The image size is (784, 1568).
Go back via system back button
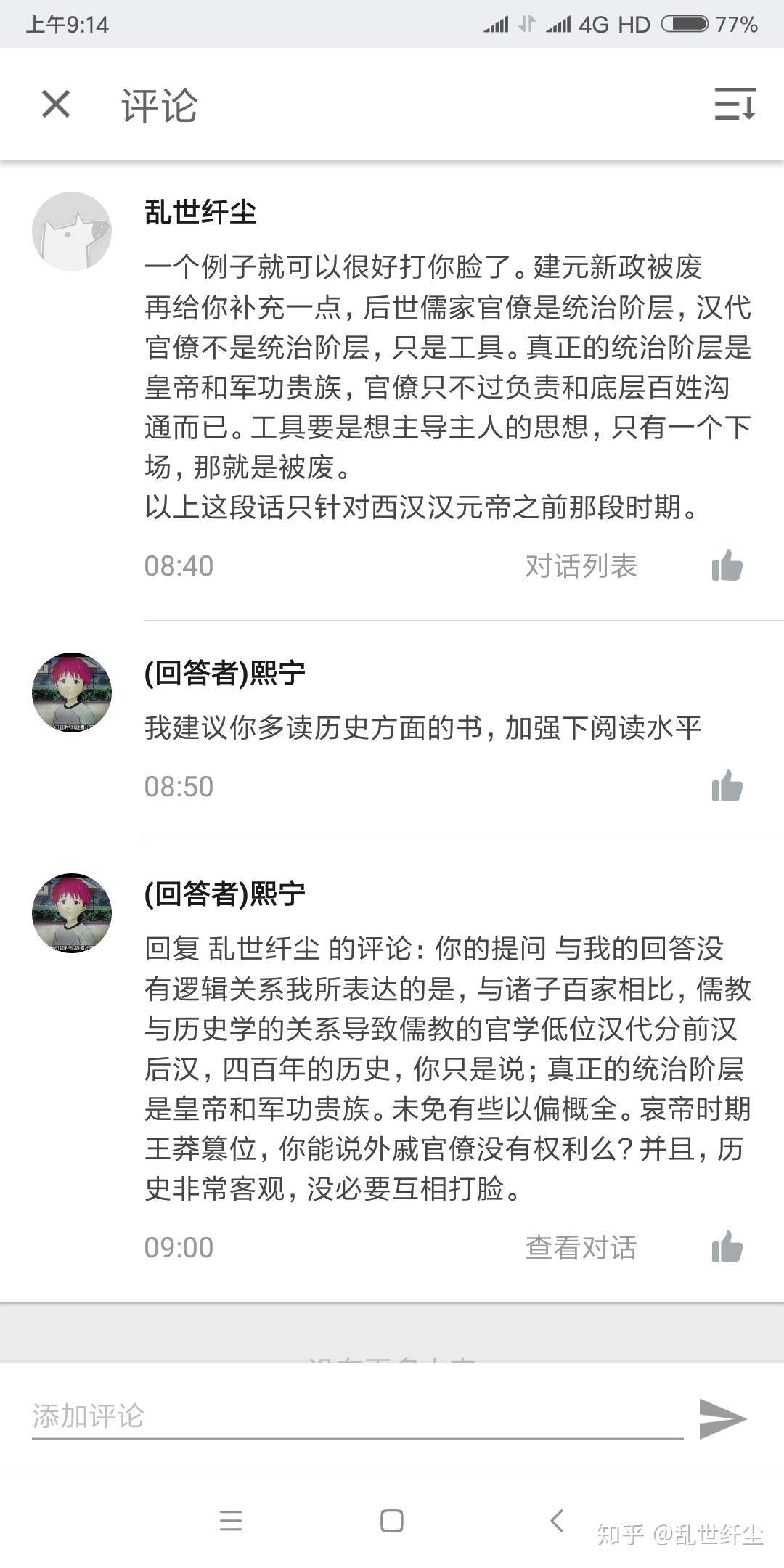point(557,1520)
